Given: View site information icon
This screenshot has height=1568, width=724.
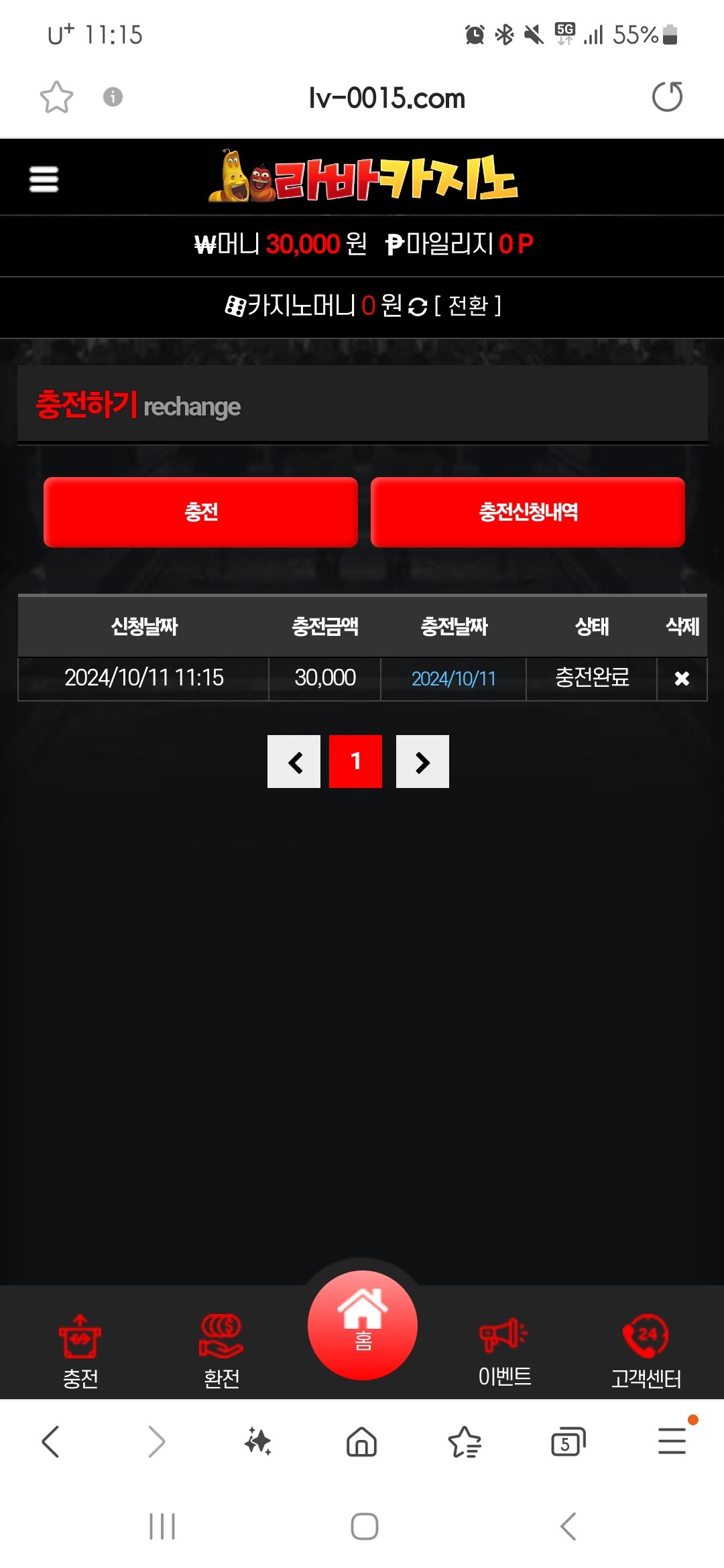Looking at the screenshot, I should coord(113,97).
